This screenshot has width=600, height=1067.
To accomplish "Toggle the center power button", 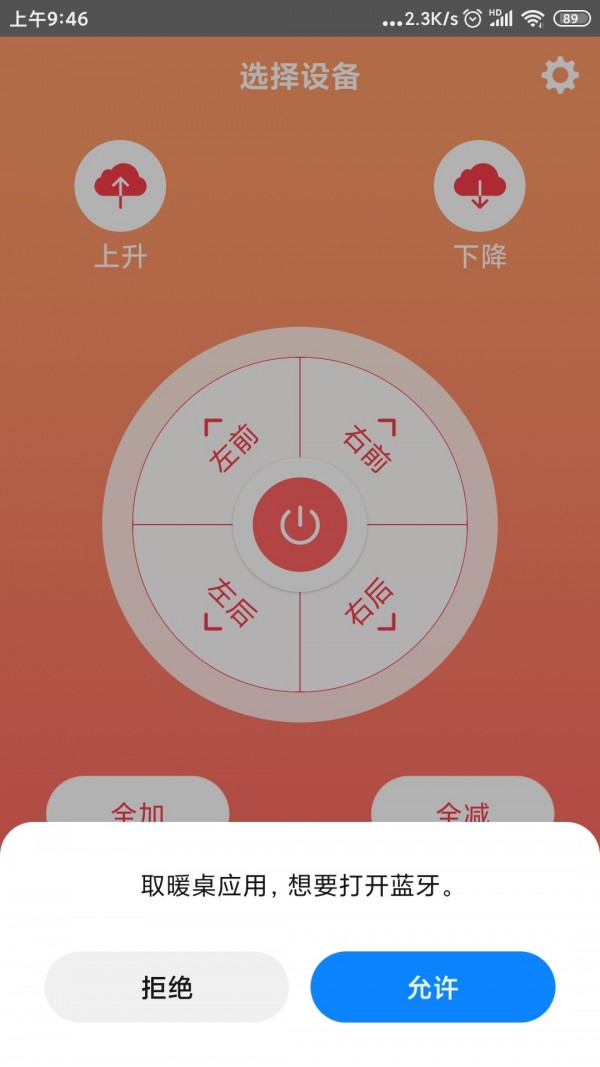I will [x=300, y=524].
